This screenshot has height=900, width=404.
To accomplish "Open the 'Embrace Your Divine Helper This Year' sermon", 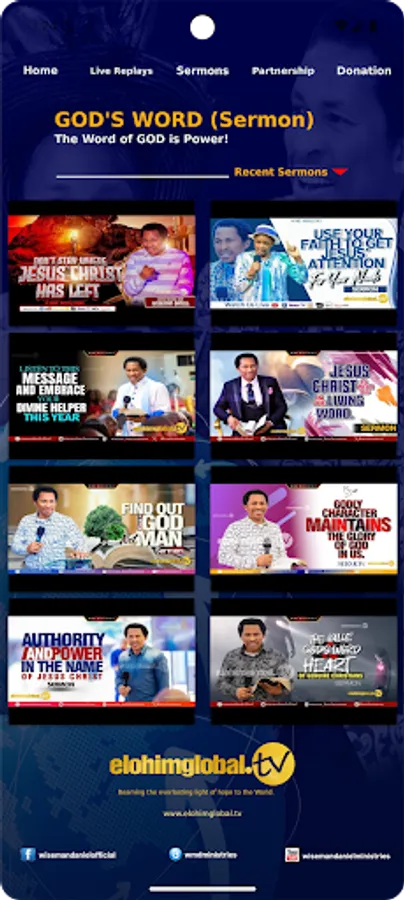I will (102, 395).
